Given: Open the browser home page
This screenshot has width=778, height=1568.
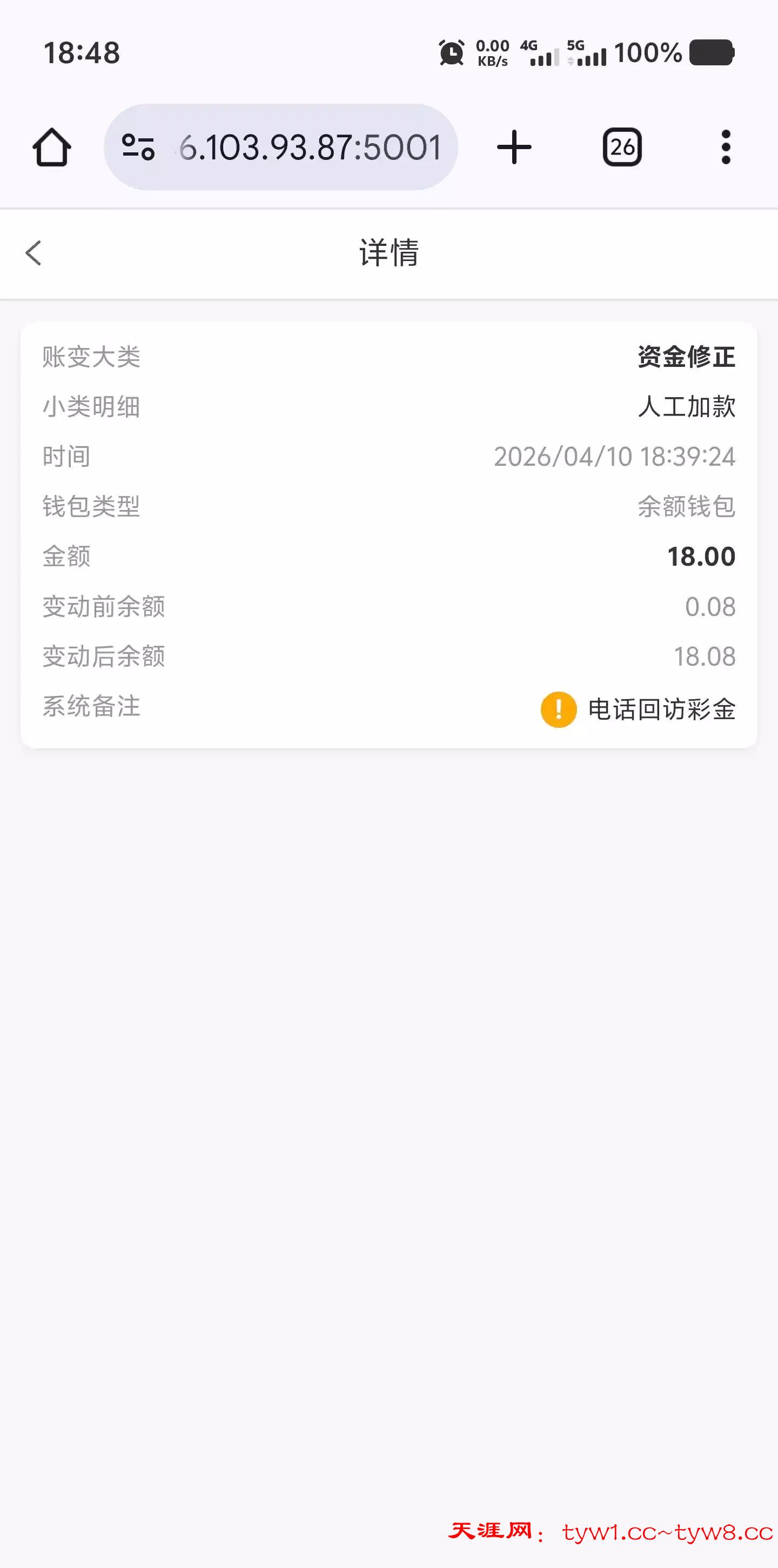Looking at the screenshot, I should 52,146.
